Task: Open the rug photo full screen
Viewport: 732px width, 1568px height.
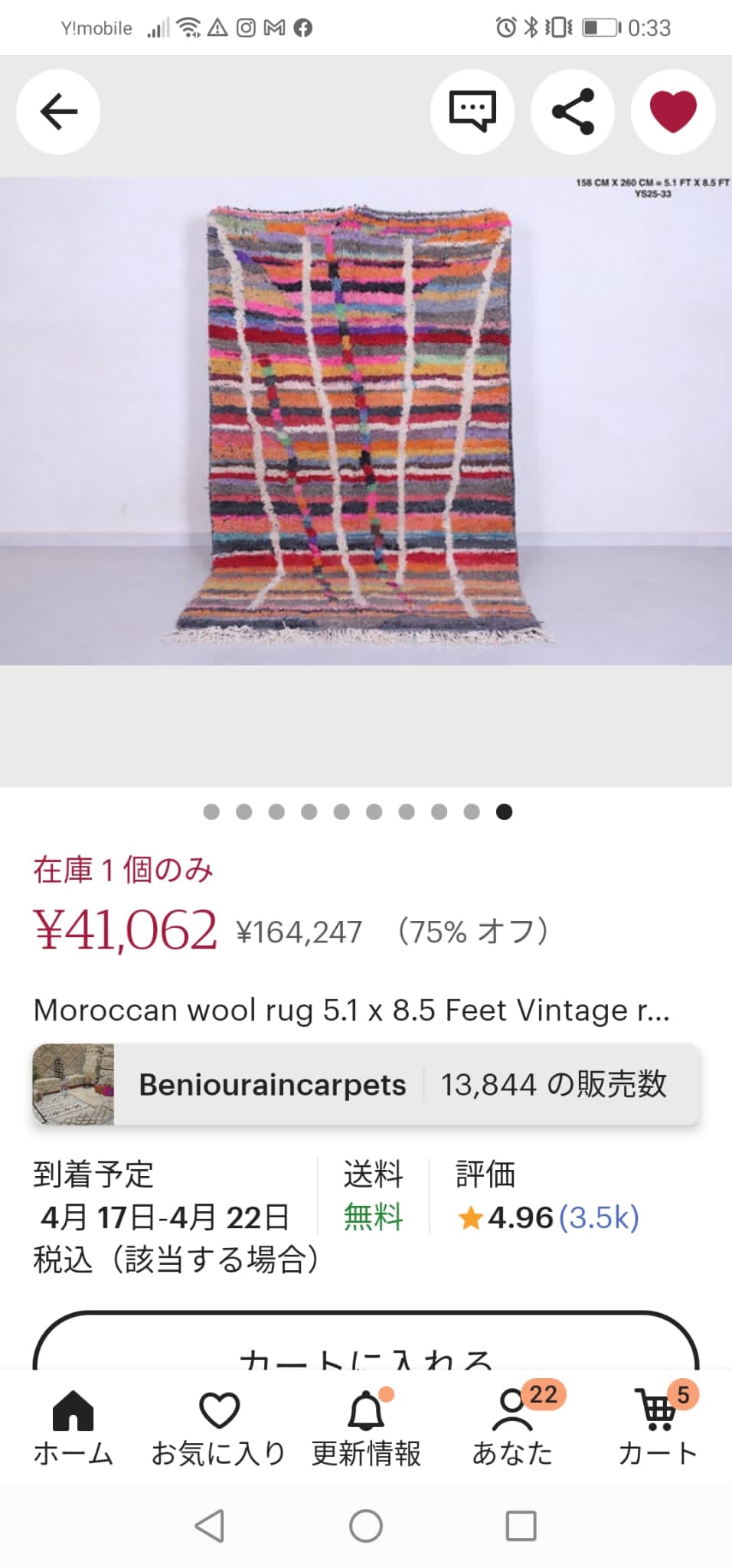Action: point(366,421)
